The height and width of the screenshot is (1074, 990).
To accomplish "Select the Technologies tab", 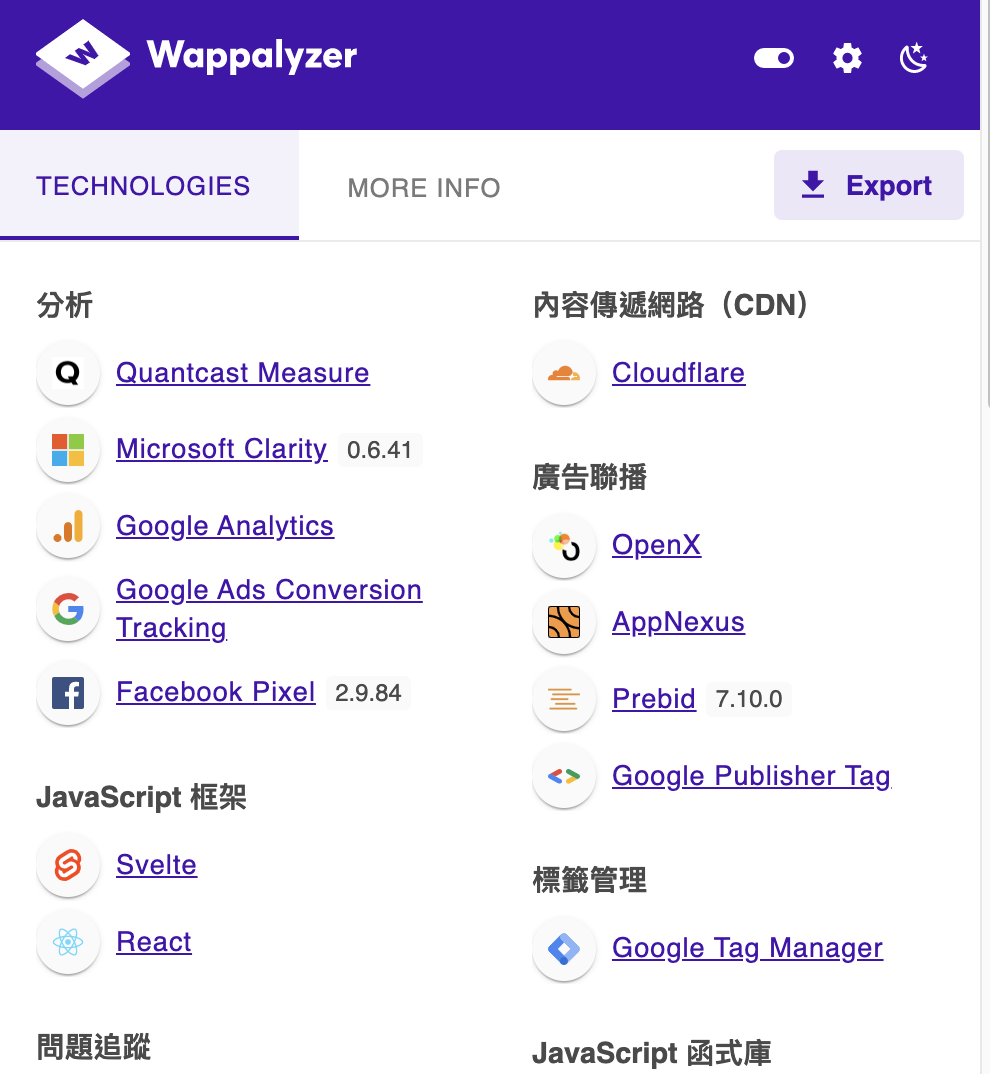I will point(143,186).
